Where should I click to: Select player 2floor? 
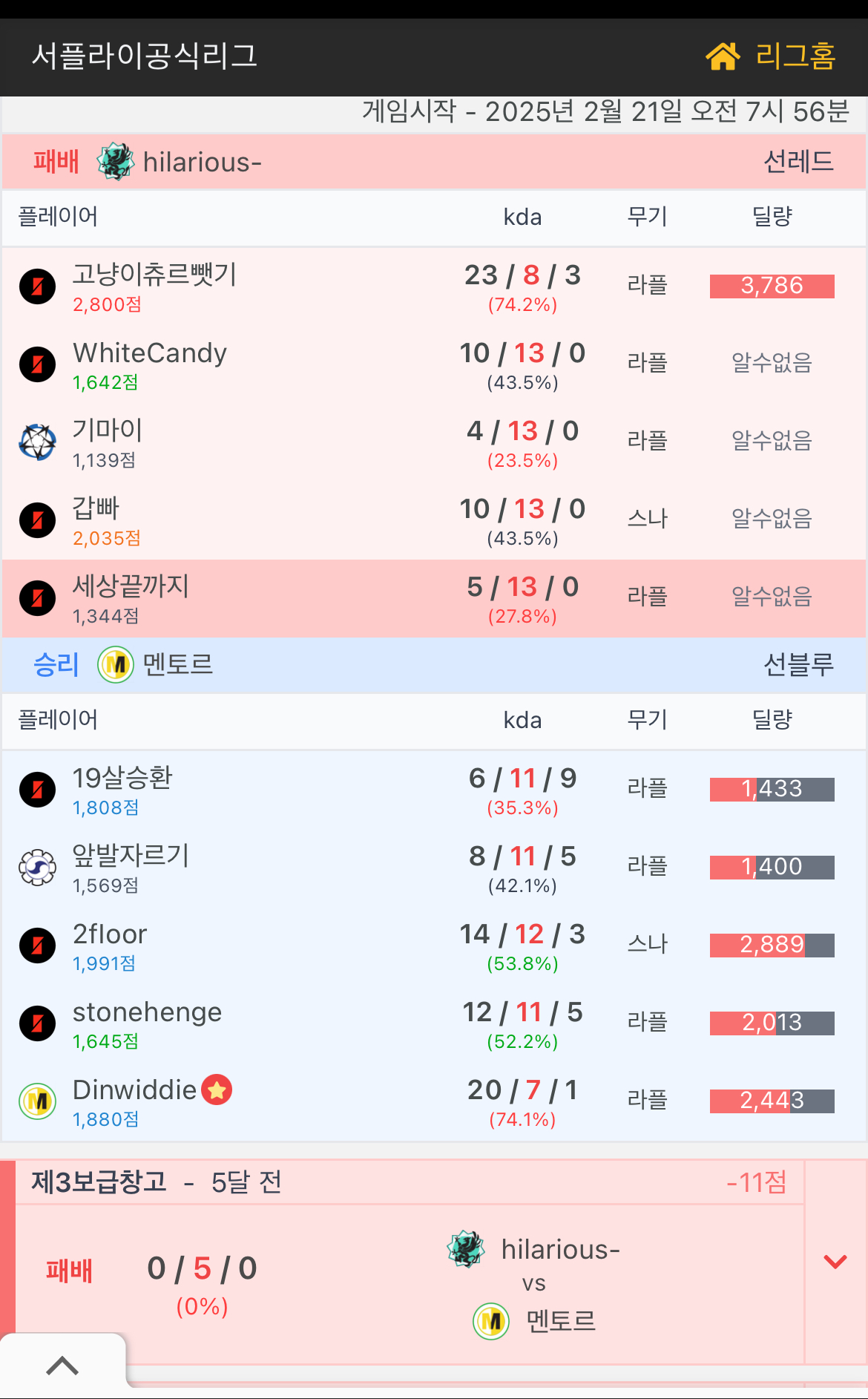click(x=110, y=934)
